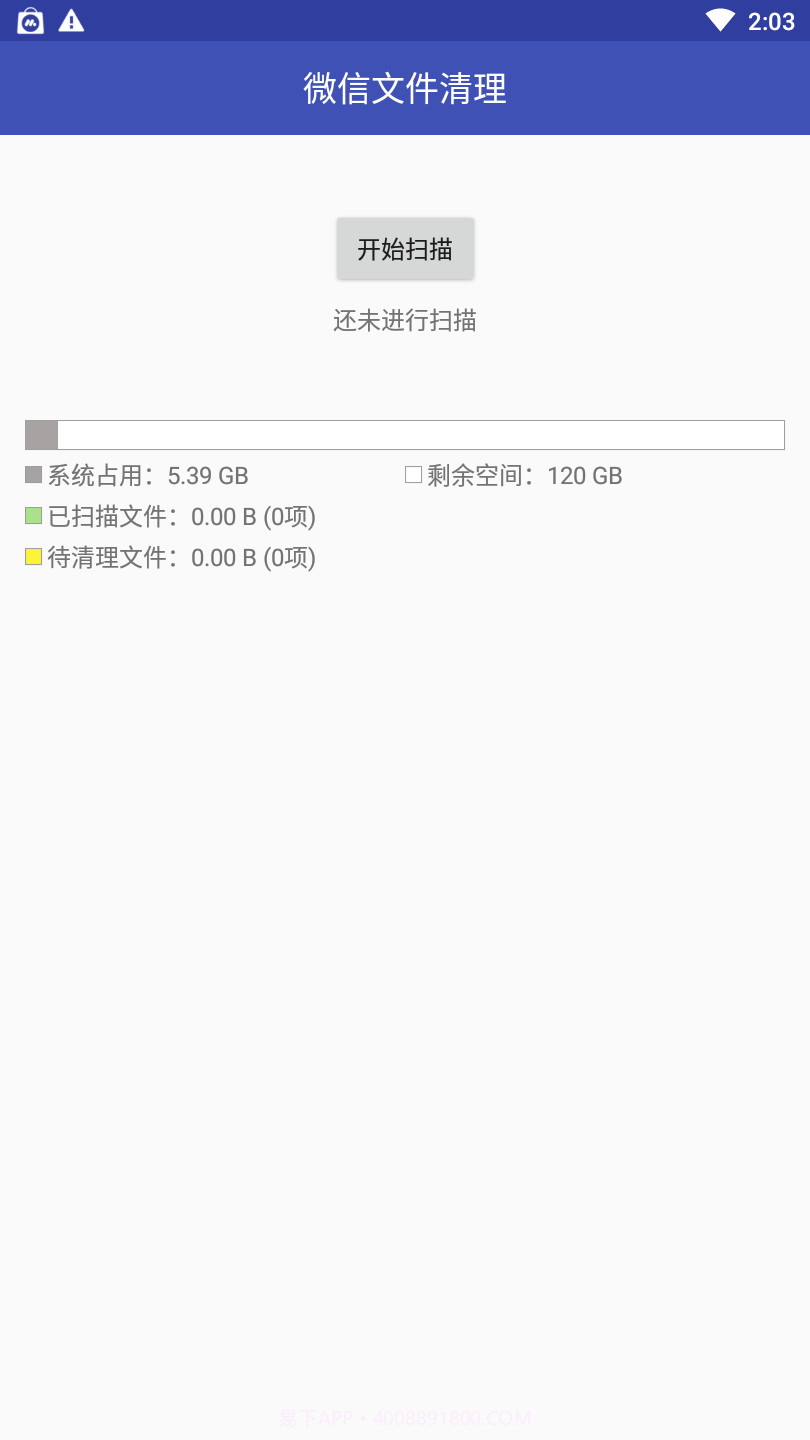The height and width of the screenshot is (1440, 810).
Task: Click the green 已扫描文件 legend square
Action: tap(33, 515)
